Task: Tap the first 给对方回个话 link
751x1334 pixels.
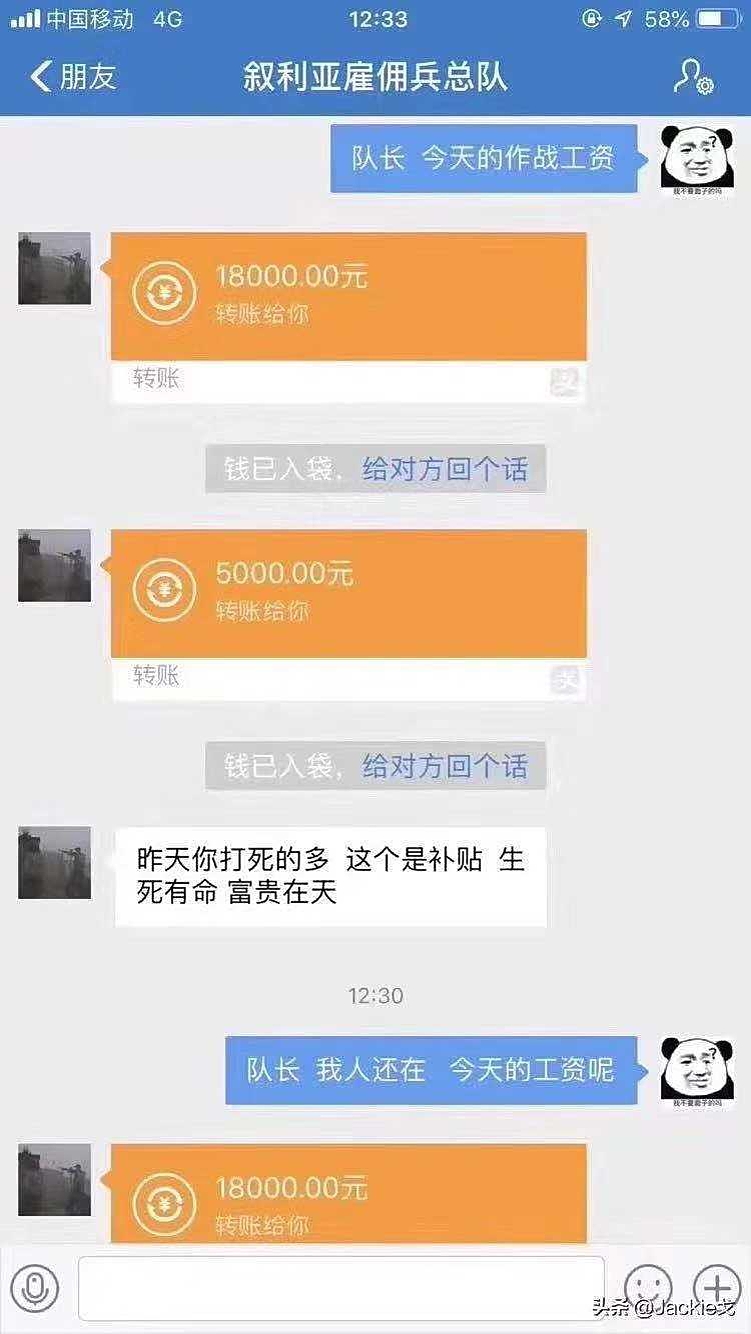Action: (x=445, y=469)
